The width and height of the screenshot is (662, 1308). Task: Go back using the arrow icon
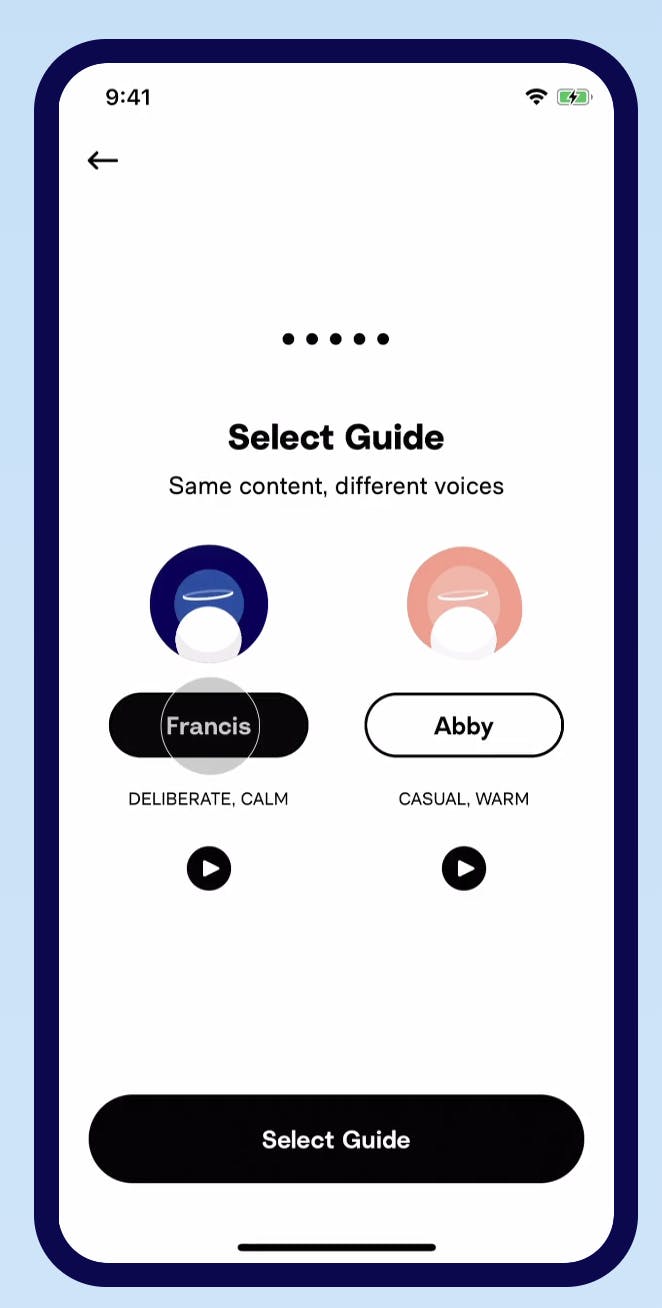click(102, 160)
